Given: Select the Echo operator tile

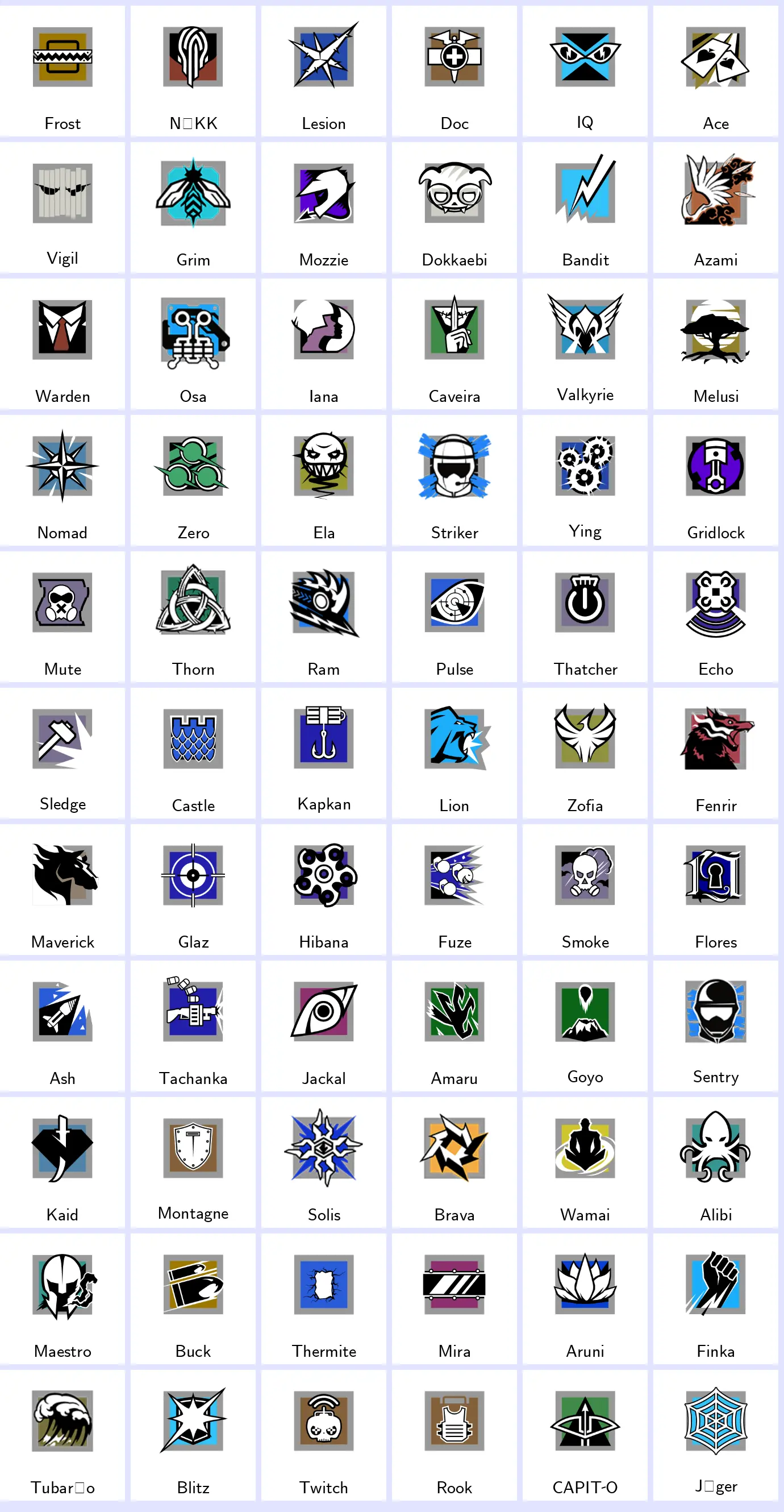Looking at the screenshot, I should pyautogui.click(x=715, y=617).
